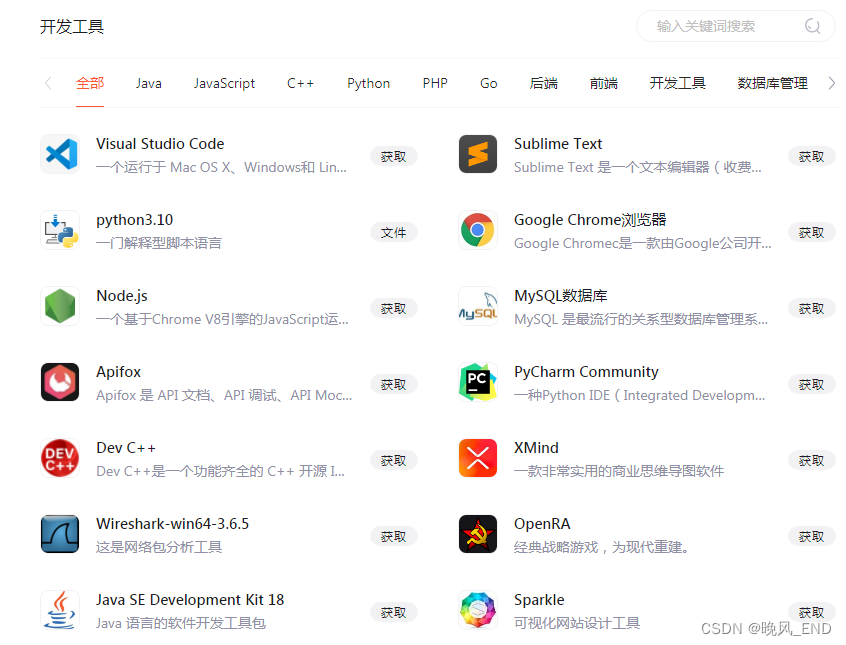This screenshot has width=846, height=645.
Task: Tap 获取 for MySQL数据库
Action: pos(811,309)
